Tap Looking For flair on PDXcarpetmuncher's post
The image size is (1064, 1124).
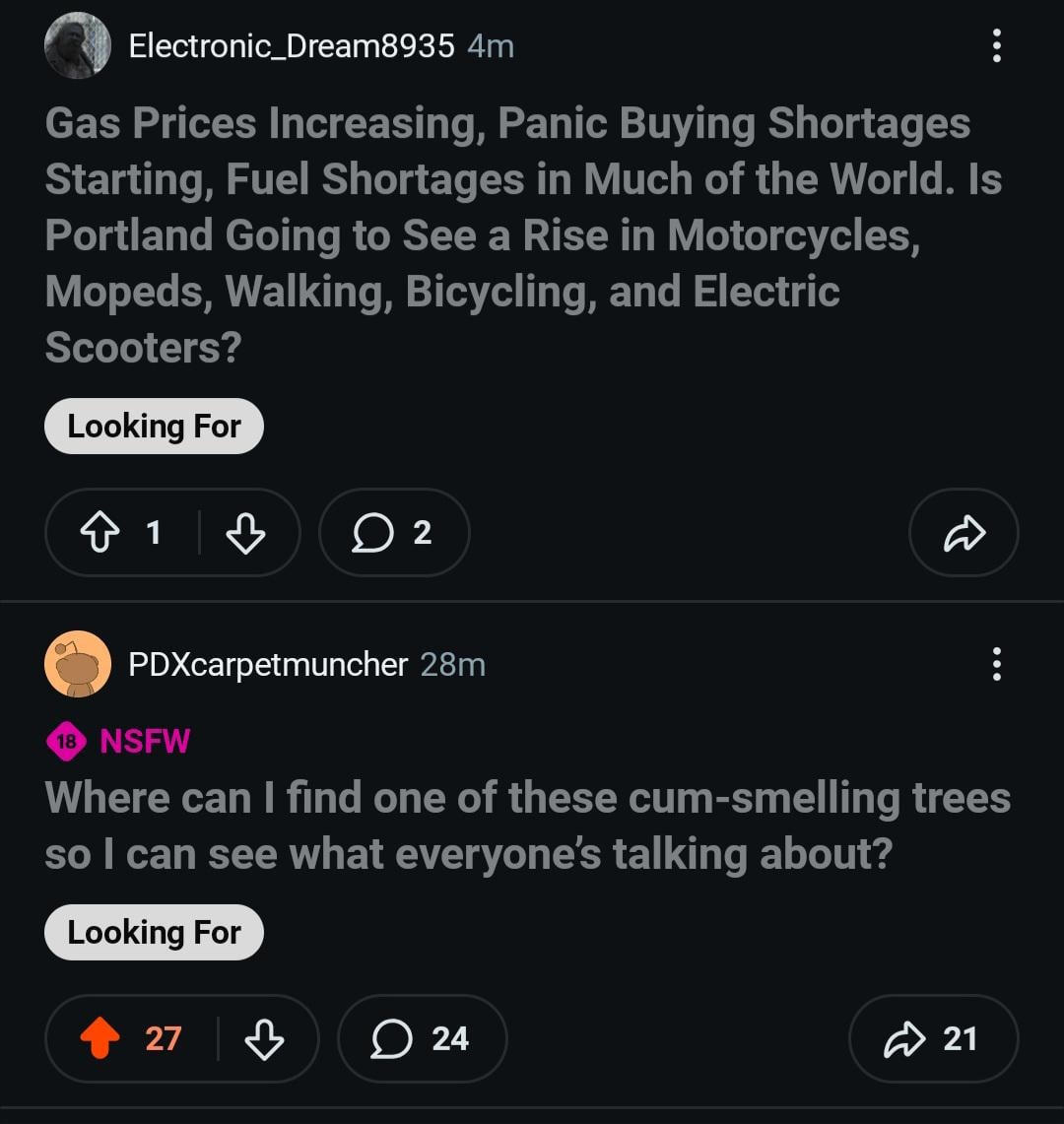tap(154, 932)
